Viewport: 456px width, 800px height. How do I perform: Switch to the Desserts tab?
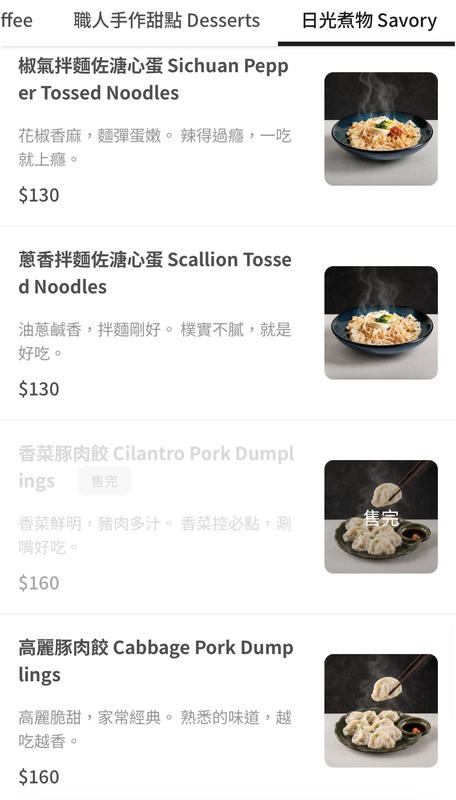click(166, 20)
